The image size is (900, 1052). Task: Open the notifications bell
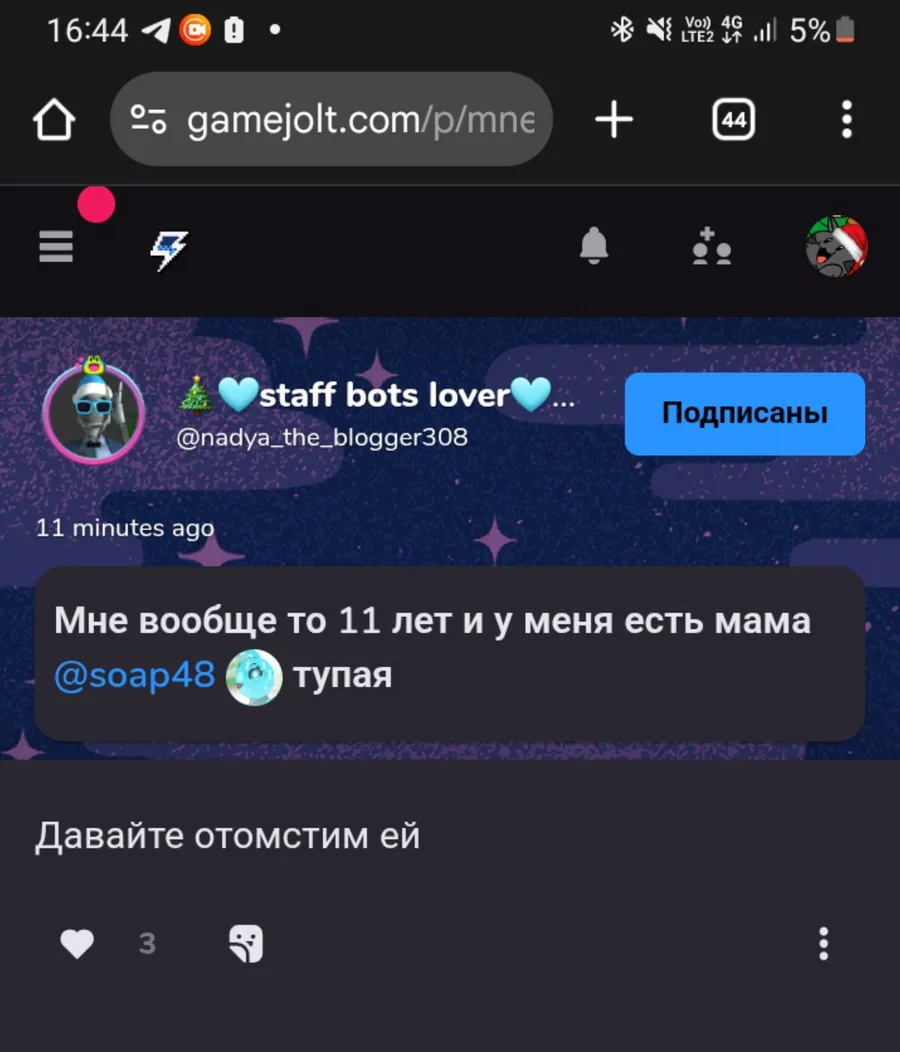pyautogui.click(x=594, y=245)
